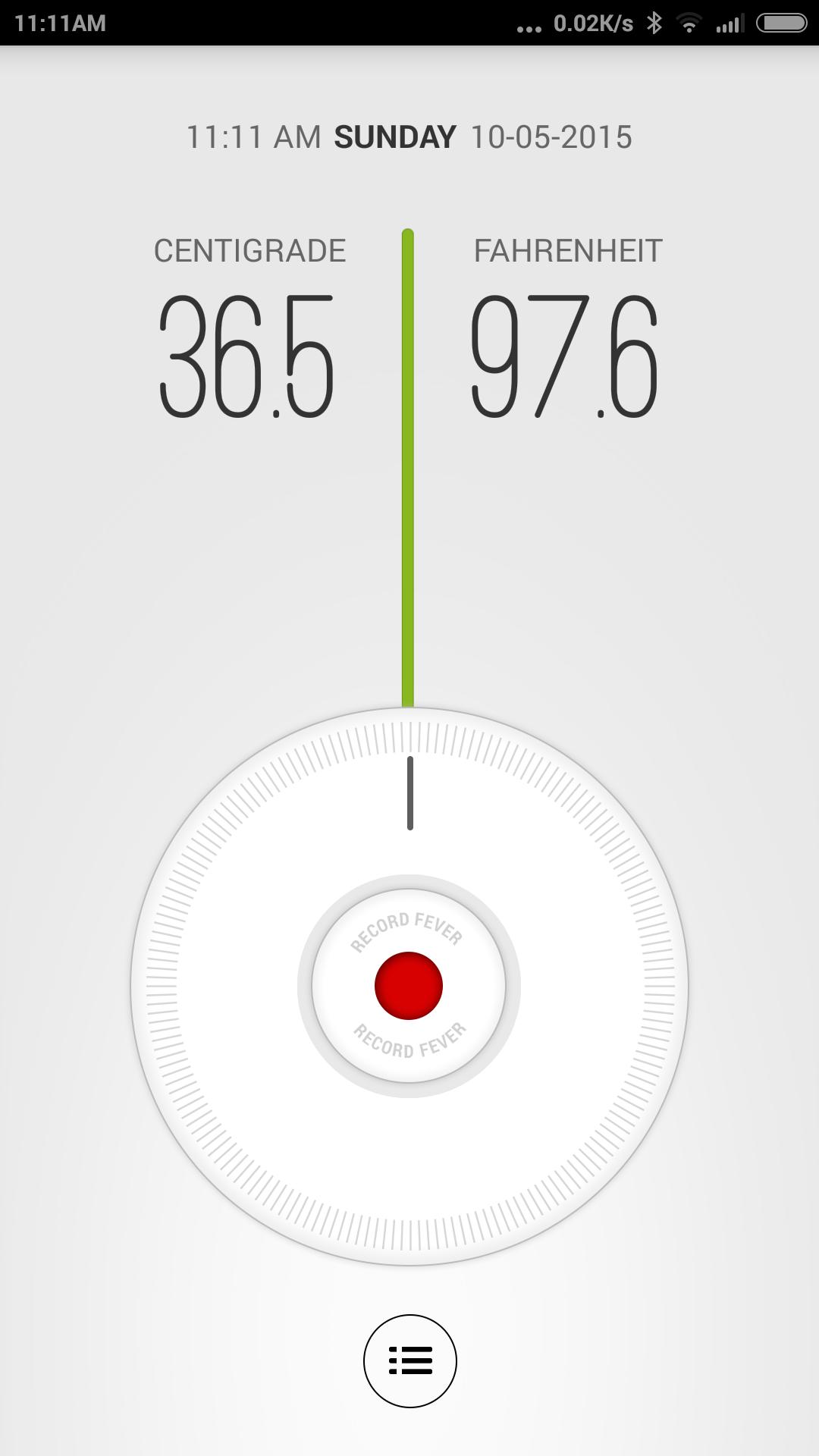Tap the dial's top tick marker
Screen dimensions: 819x1456
pyautogui.click(x=409, y=792)
